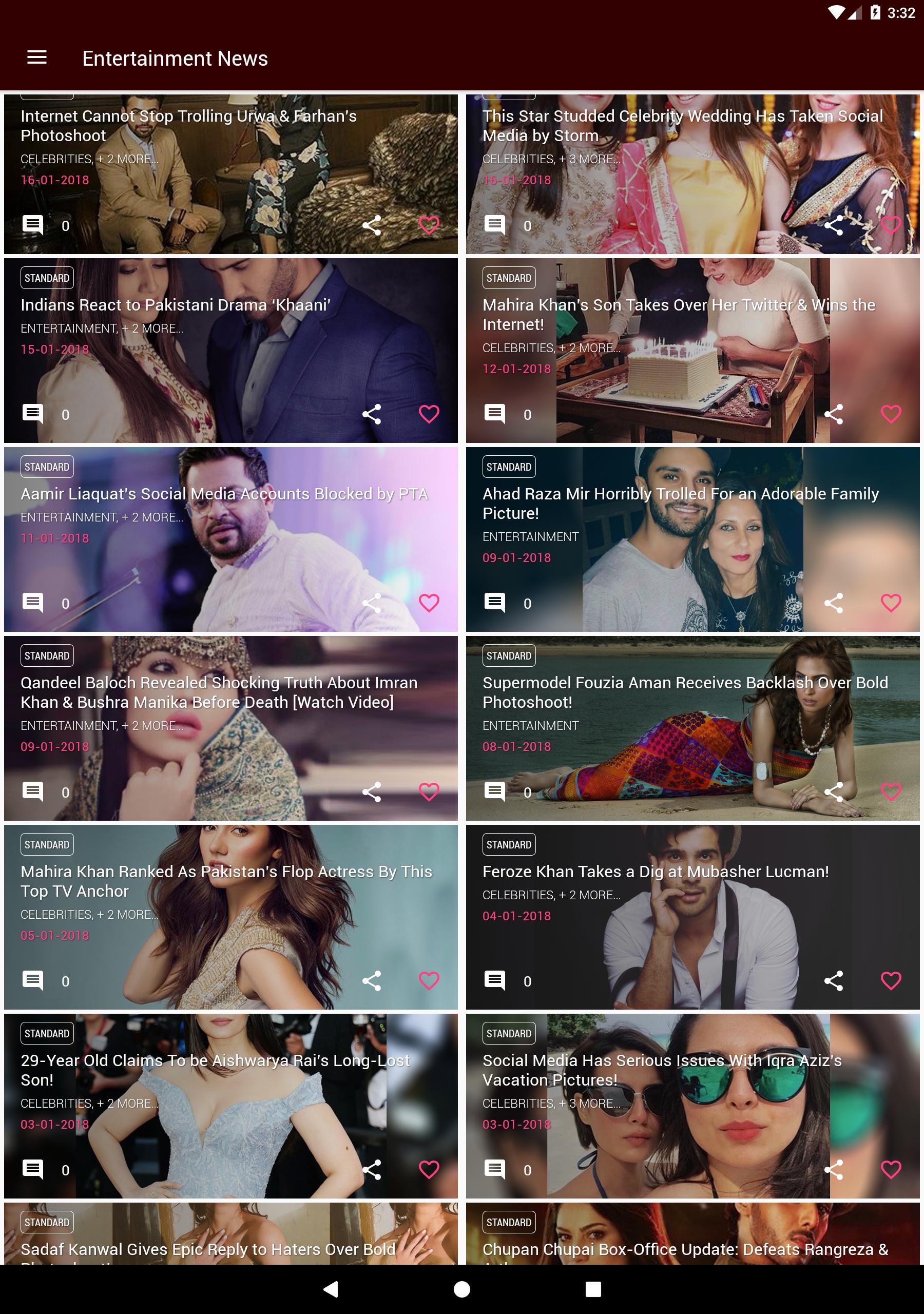
Task: Share the Indians React to 'Khaani' article
Action: coord(371,414)
